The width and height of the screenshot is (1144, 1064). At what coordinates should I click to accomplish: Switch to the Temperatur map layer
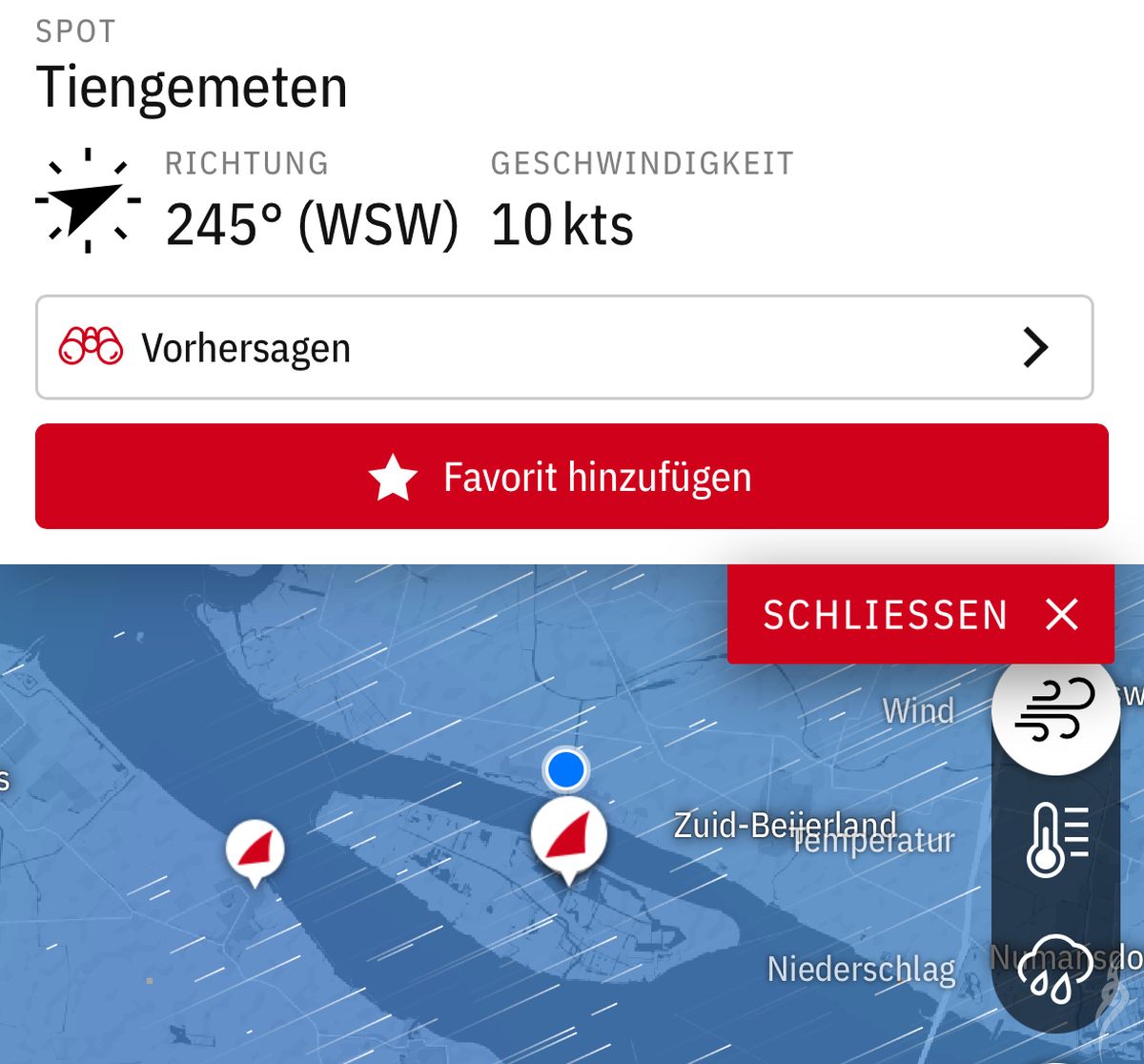tap(1055, 841)
